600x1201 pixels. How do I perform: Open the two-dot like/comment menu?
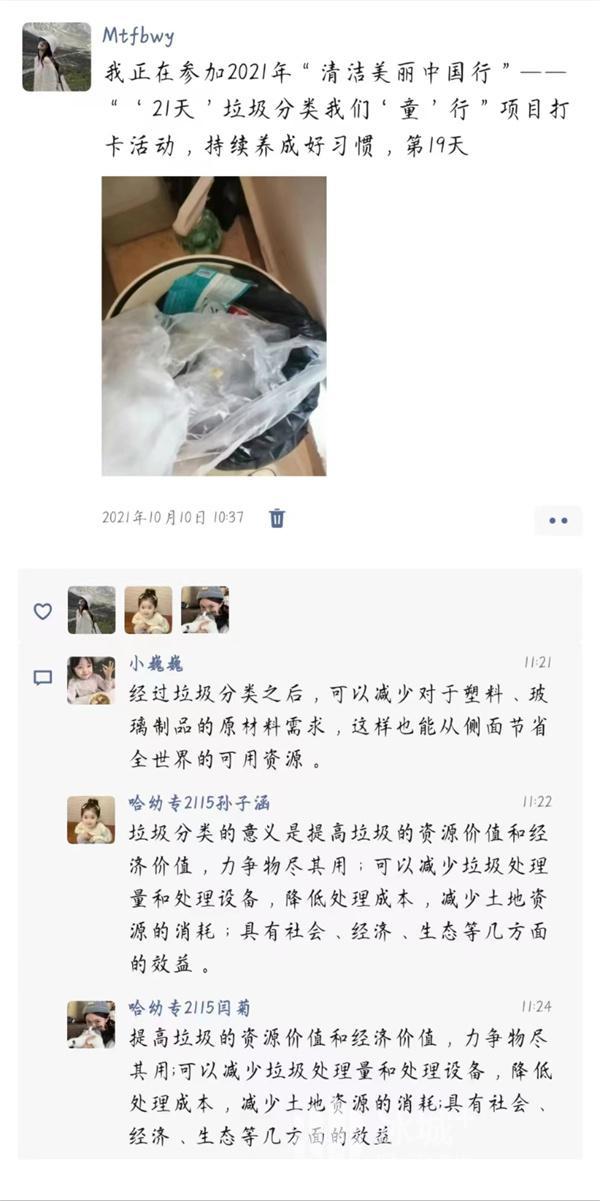tap(557, 520)
